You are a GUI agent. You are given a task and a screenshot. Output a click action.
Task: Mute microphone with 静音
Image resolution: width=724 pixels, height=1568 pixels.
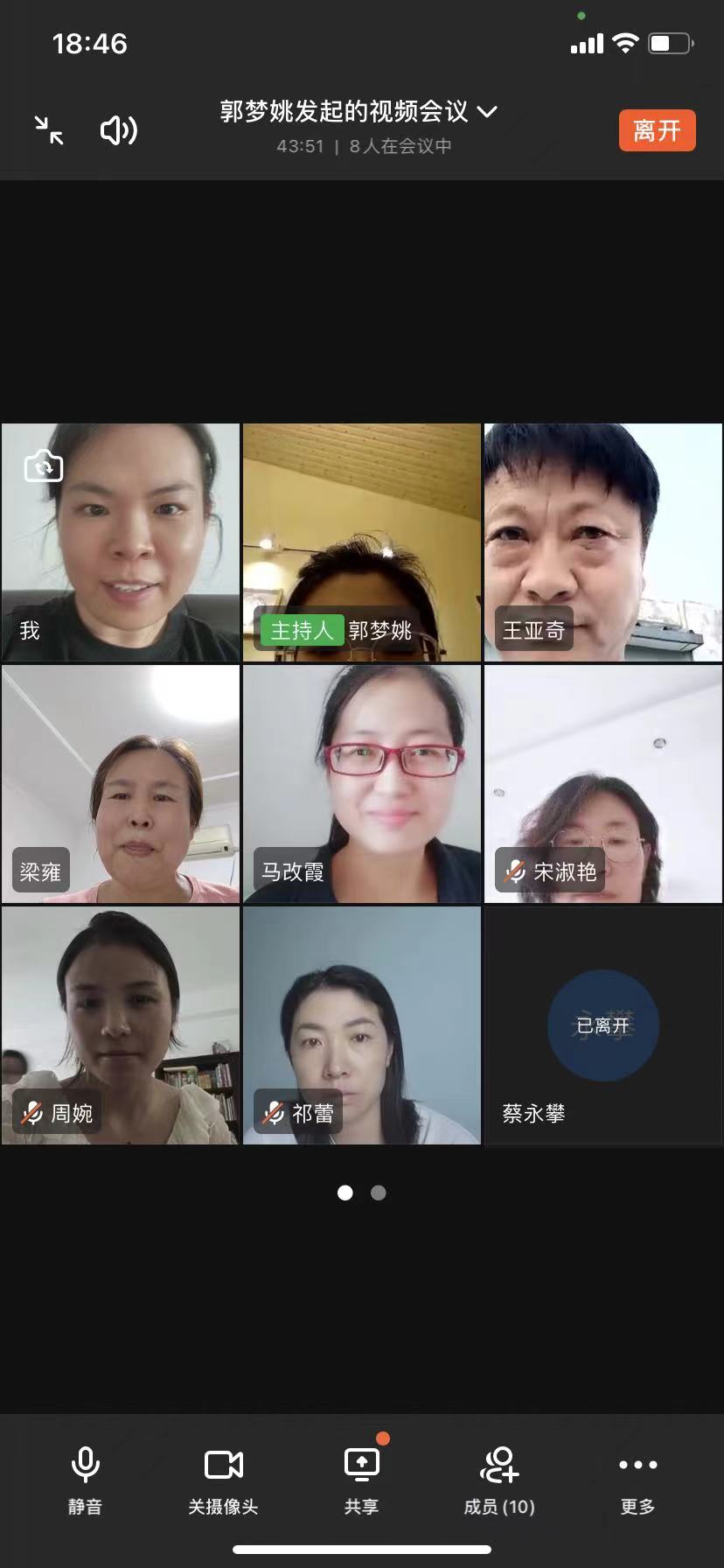(x=85, y=1479)
